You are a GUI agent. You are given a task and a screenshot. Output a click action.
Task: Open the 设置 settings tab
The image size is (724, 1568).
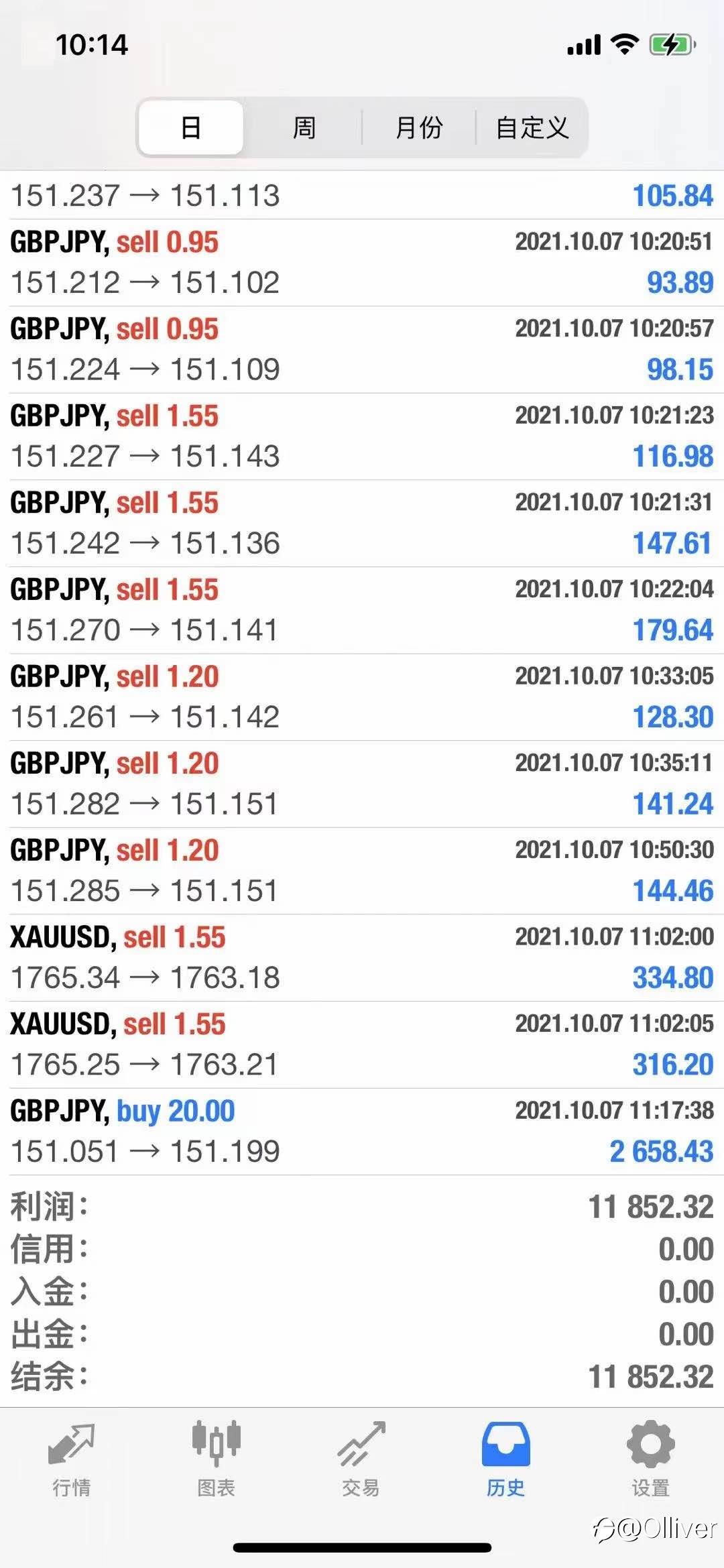tap(650, 1459)
